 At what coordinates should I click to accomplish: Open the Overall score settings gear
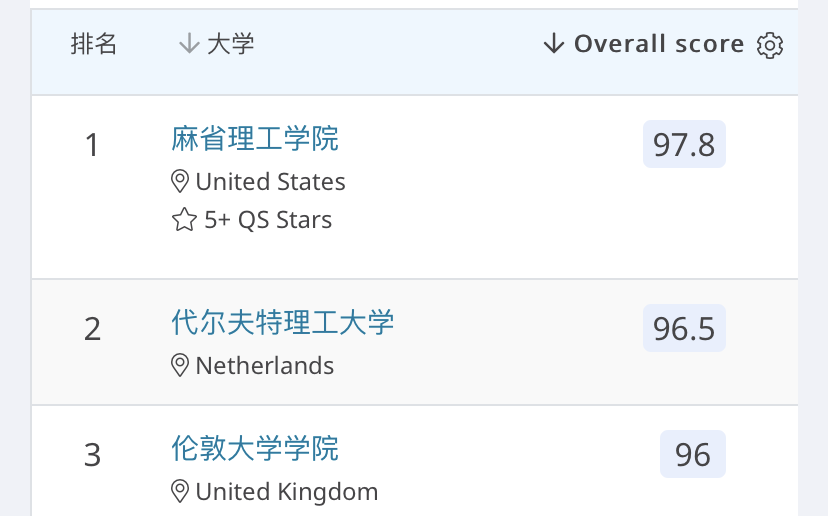click(769, 45)
